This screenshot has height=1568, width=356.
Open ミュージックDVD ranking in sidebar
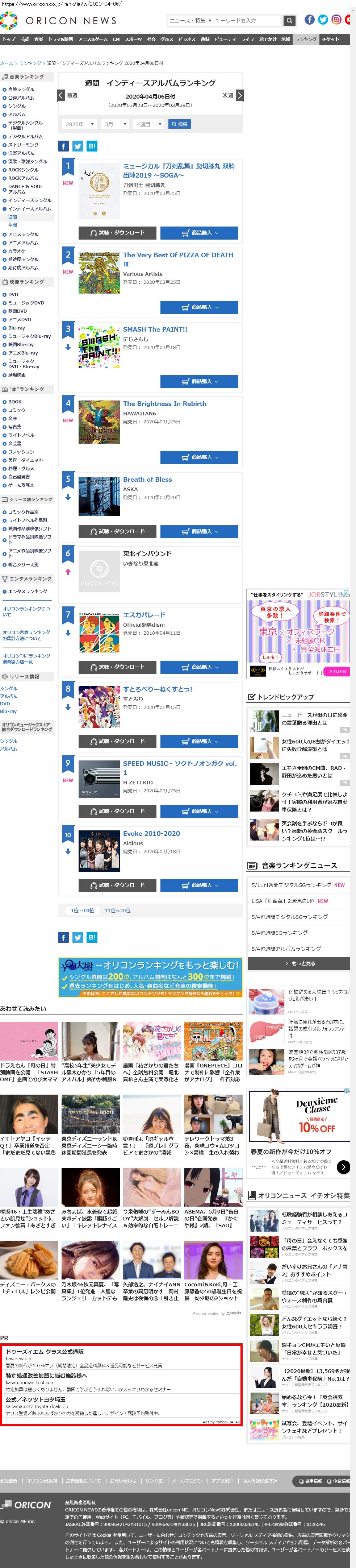click(26, 303)
